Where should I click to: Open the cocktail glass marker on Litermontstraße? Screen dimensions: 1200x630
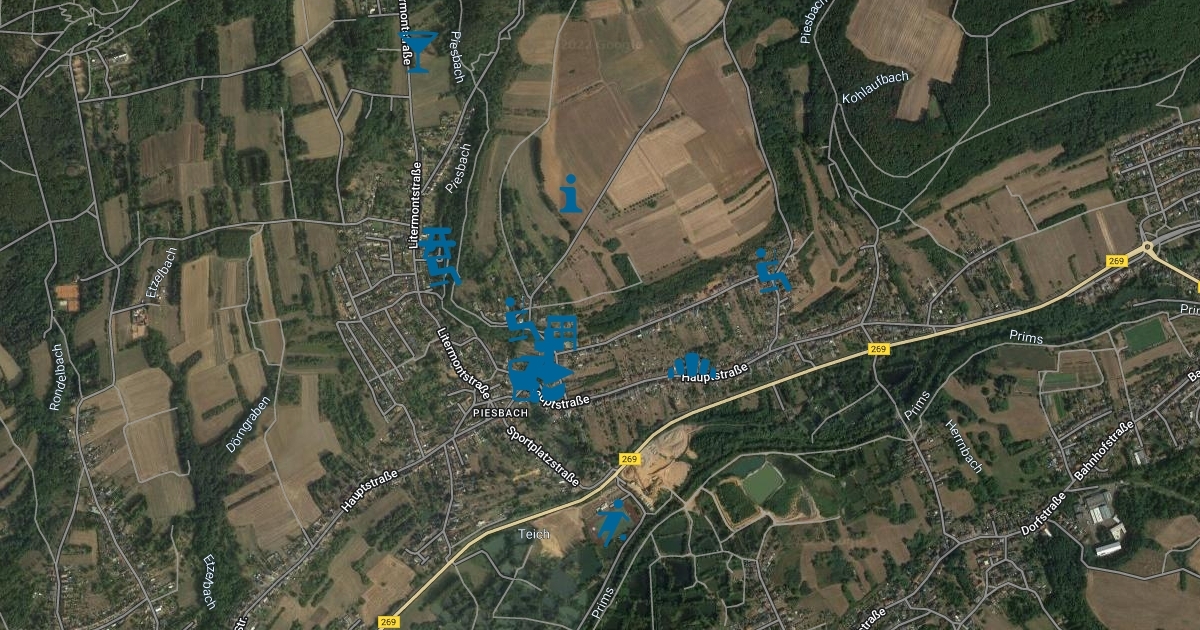pos(418,51)
